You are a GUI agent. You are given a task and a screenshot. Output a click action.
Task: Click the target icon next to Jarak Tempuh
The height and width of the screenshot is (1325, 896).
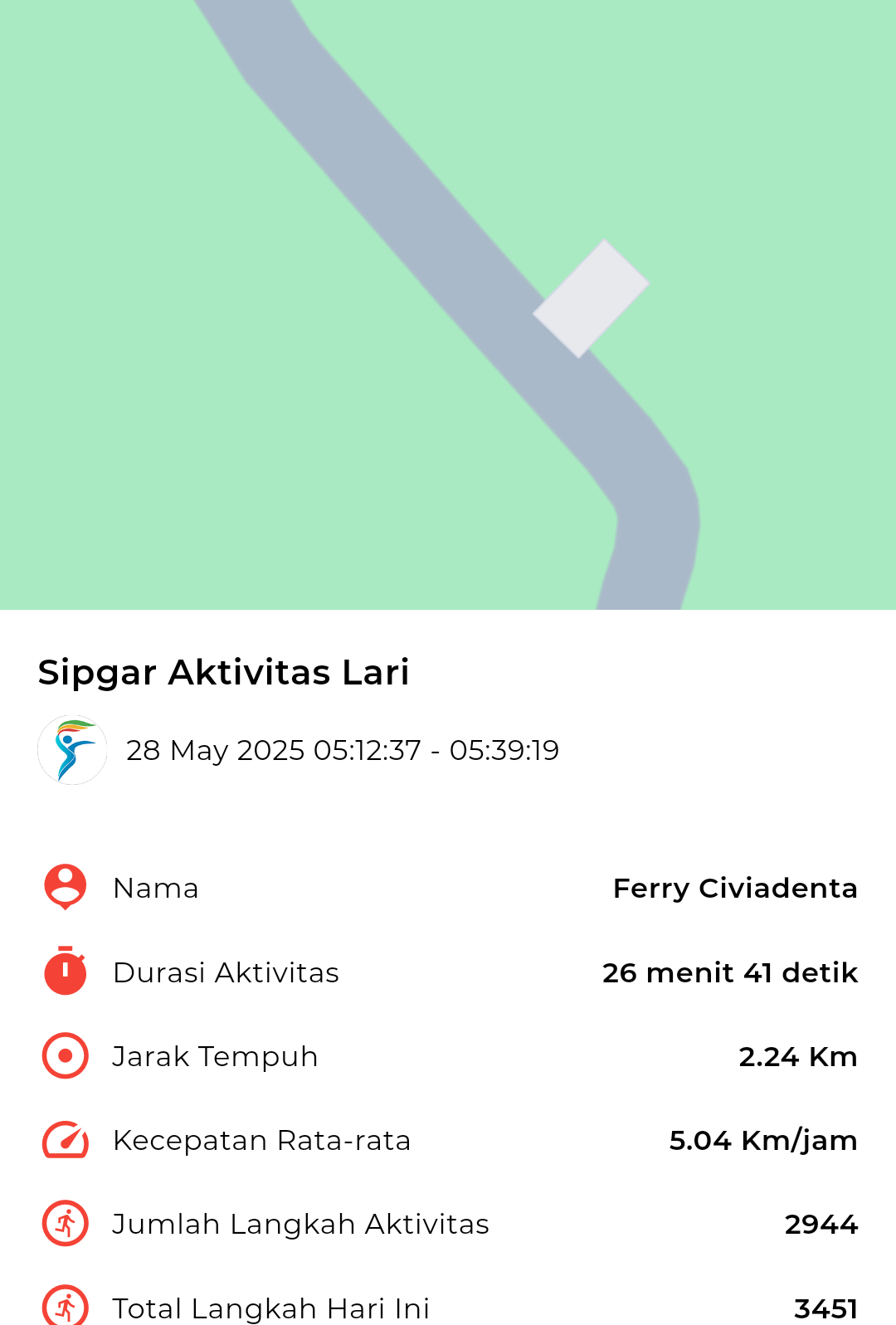click(65, 1055)
